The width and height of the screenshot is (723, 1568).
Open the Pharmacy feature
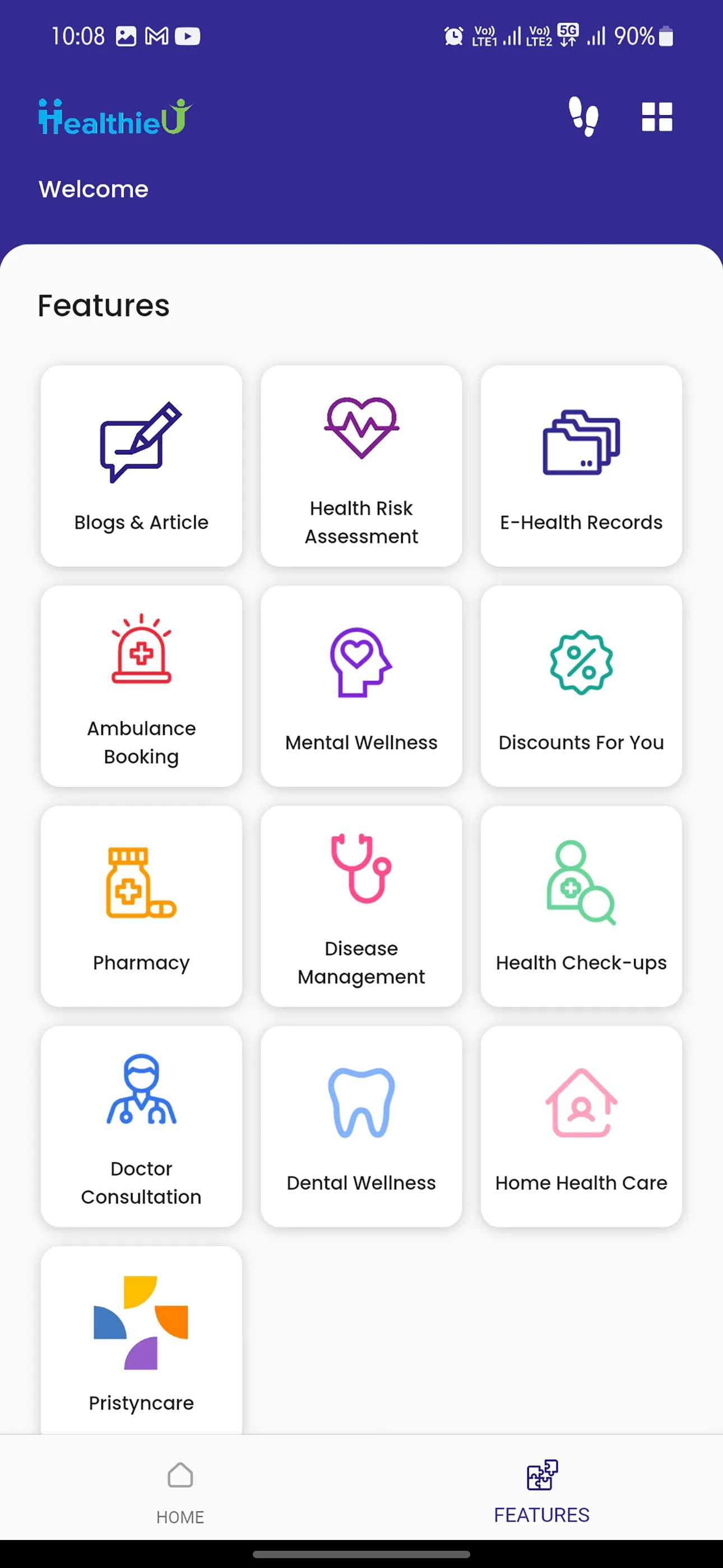click(141, 906)
